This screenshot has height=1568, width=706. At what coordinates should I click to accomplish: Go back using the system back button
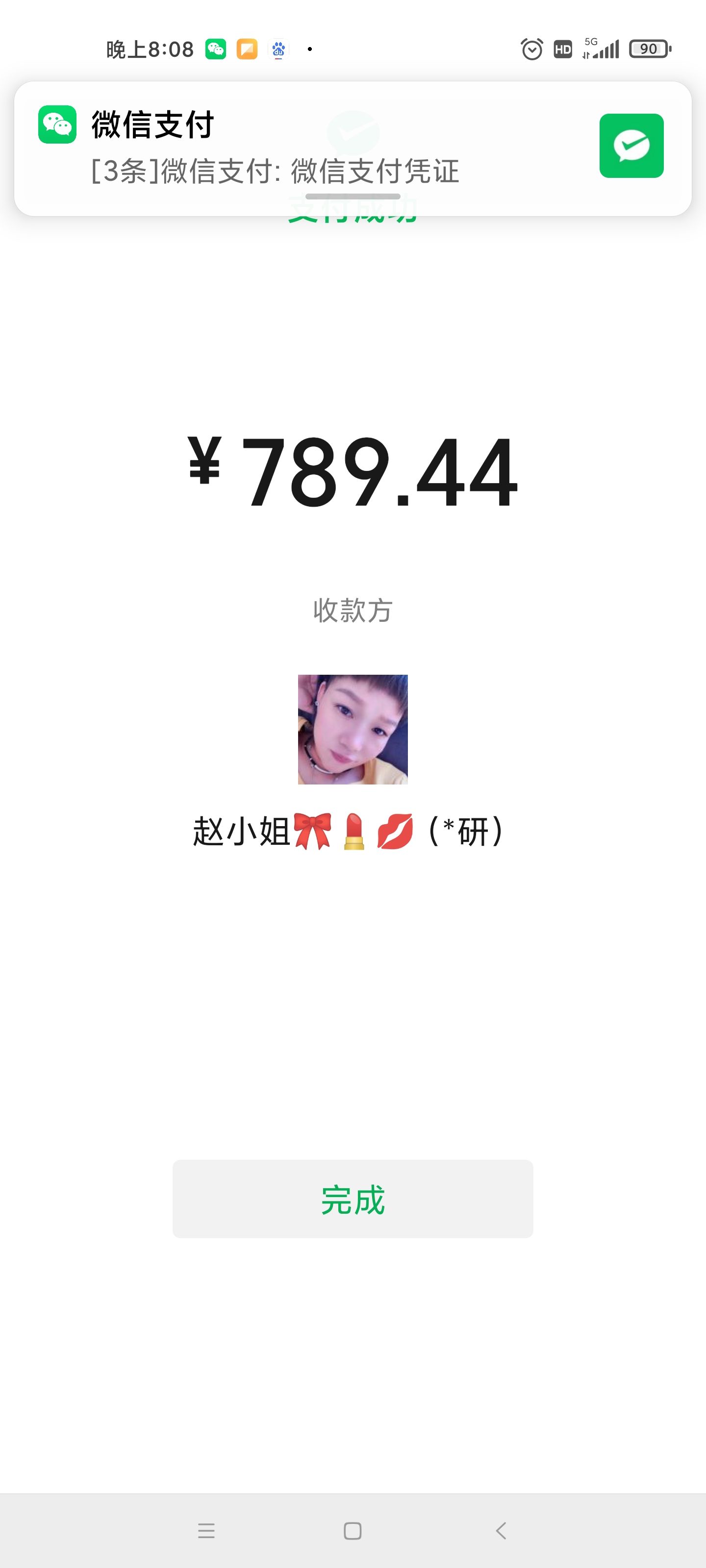[x=501, y=1530]
